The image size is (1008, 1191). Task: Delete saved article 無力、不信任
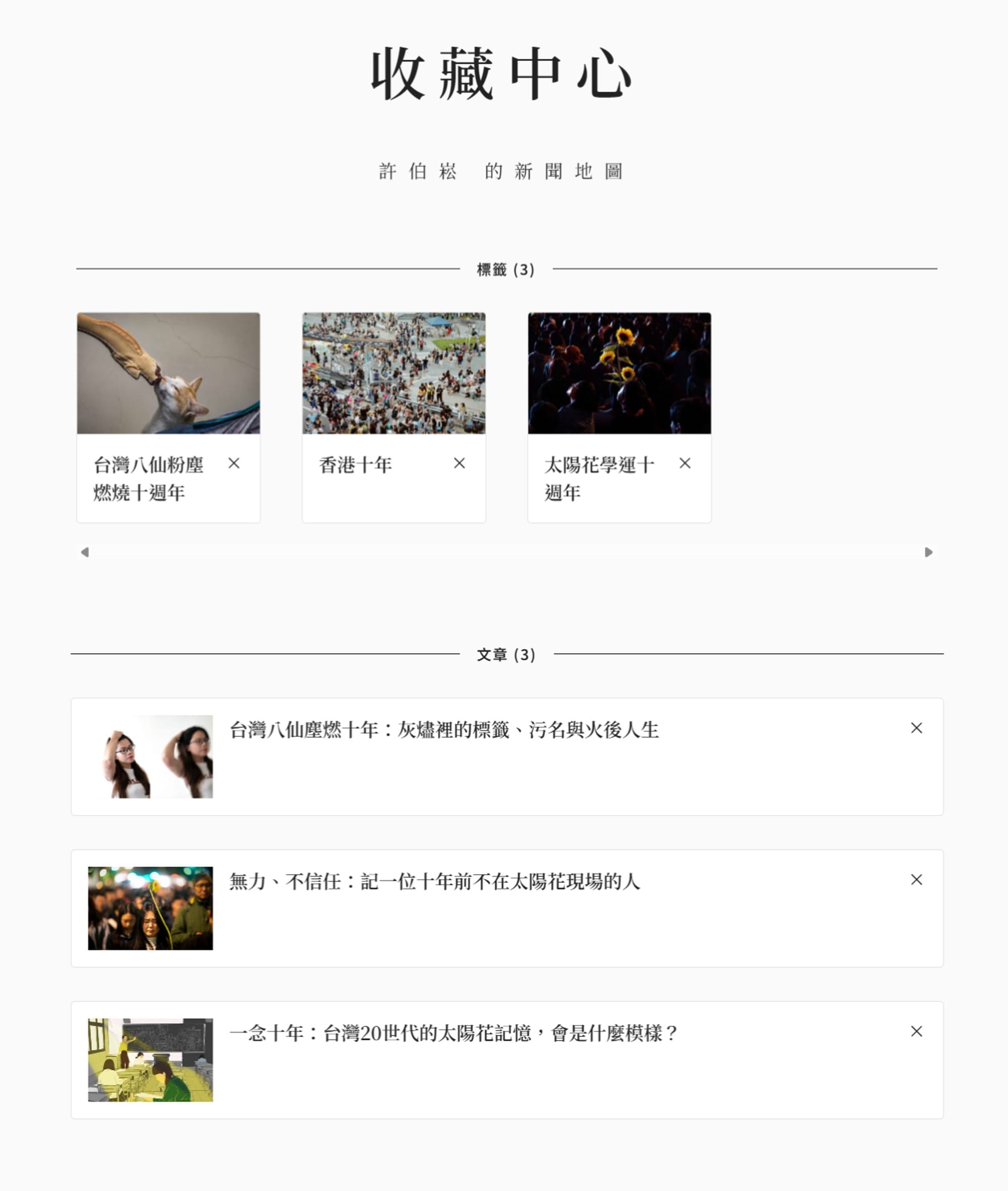[916, 880]
